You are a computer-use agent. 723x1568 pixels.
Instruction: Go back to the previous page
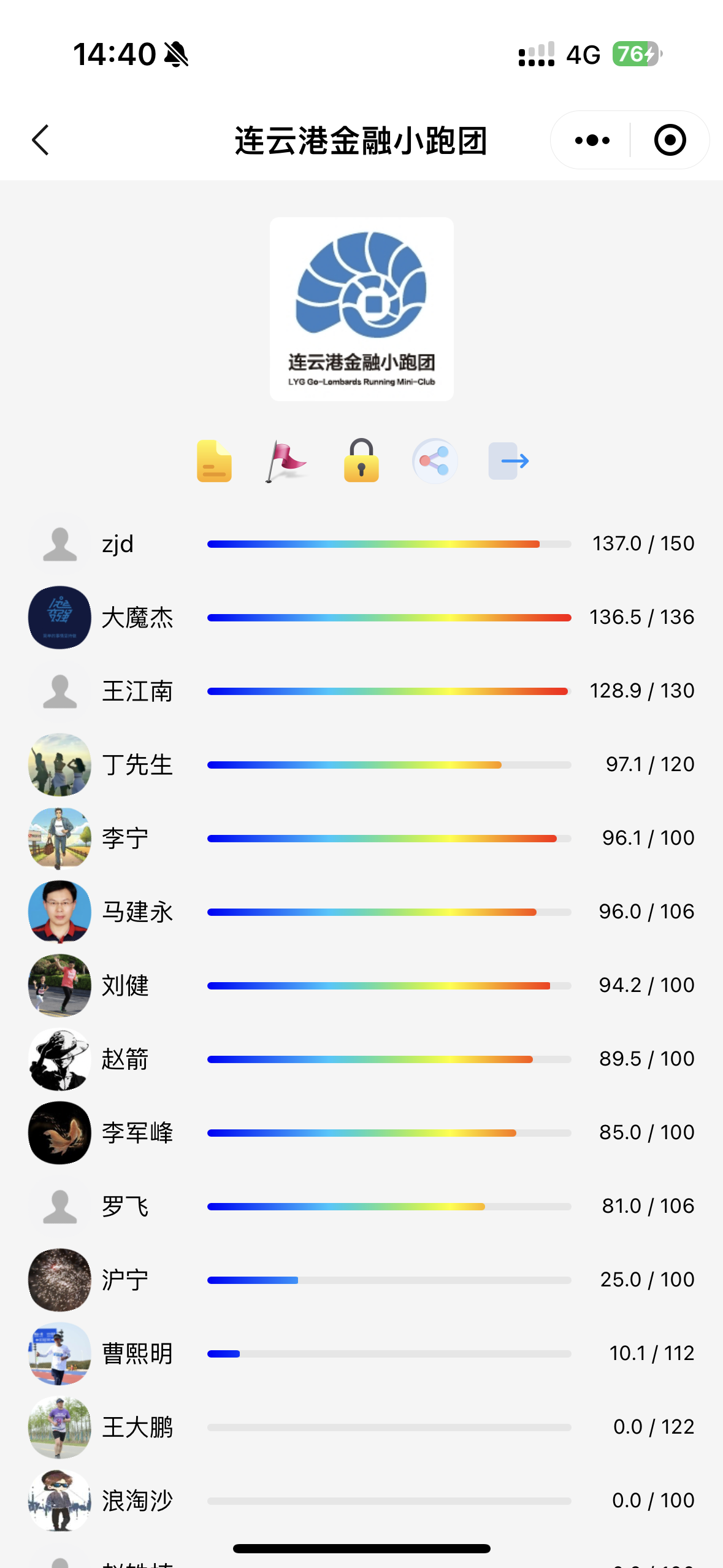point(40,140)
